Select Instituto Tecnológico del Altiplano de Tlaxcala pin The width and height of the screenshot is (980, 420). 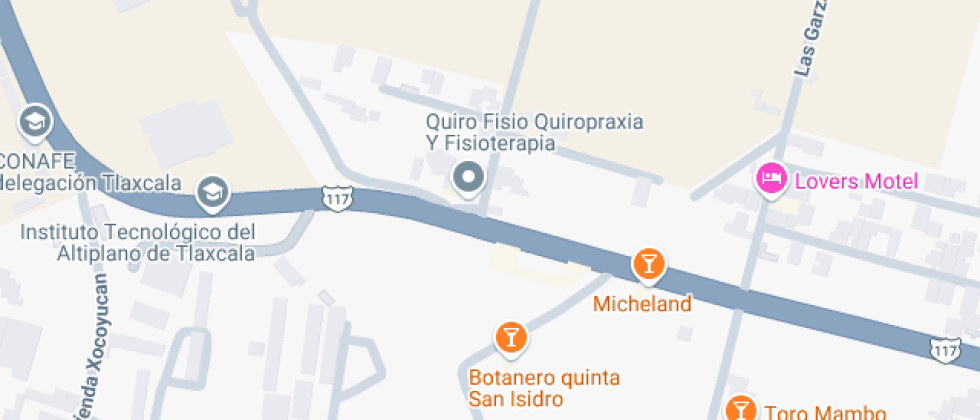[212, 191]
